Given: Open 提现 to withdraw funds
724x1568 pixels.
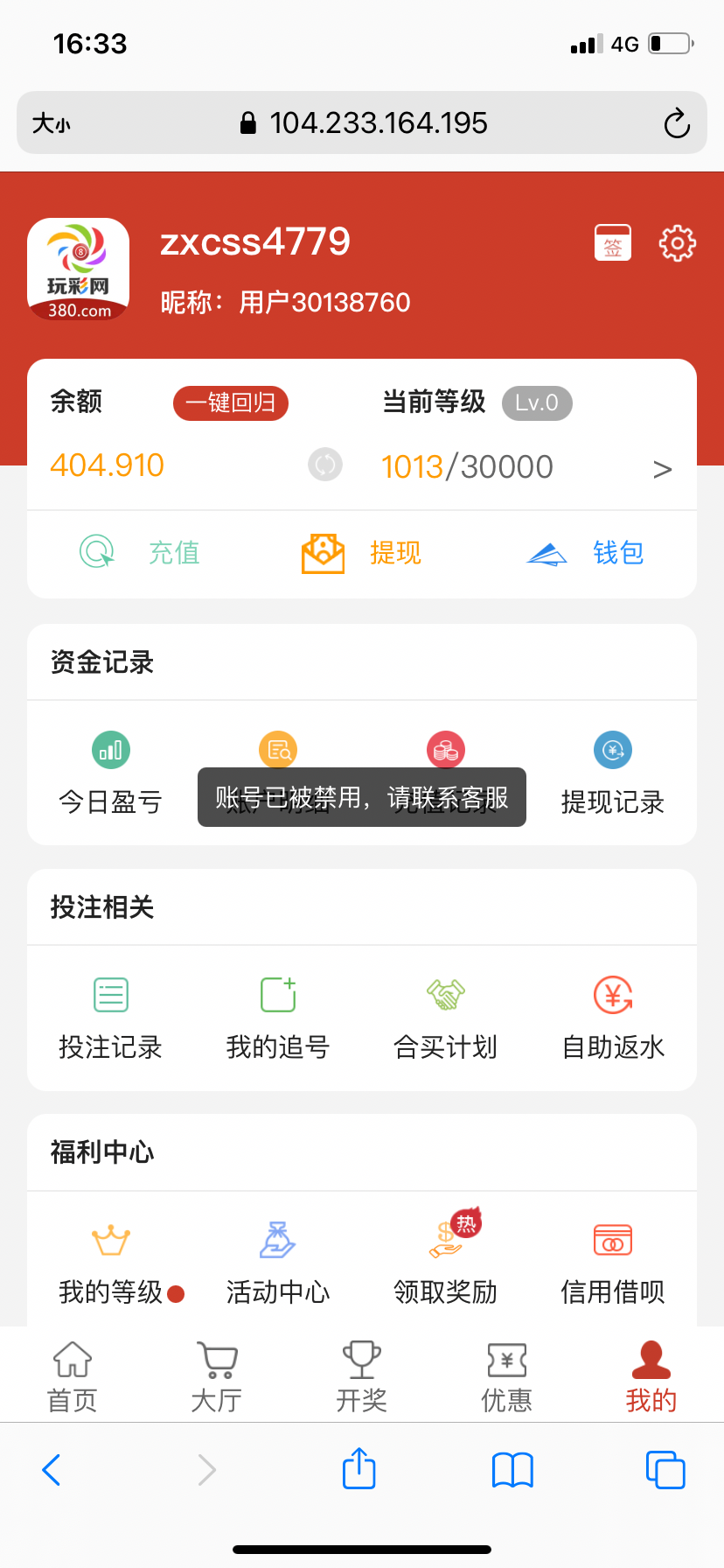Looking at the screenshot, I should [362, 552].
